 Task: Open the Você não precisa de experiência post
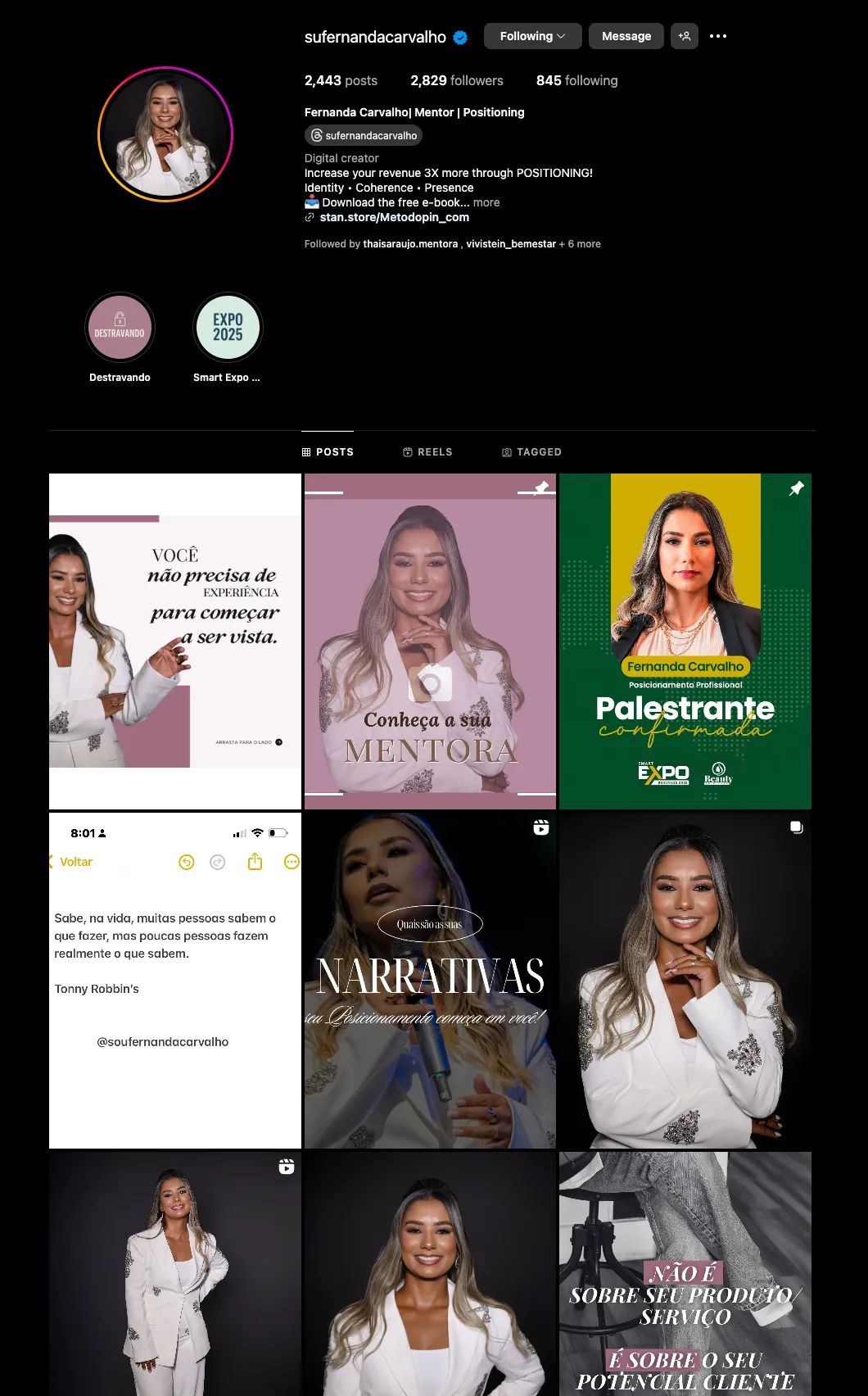175,641
